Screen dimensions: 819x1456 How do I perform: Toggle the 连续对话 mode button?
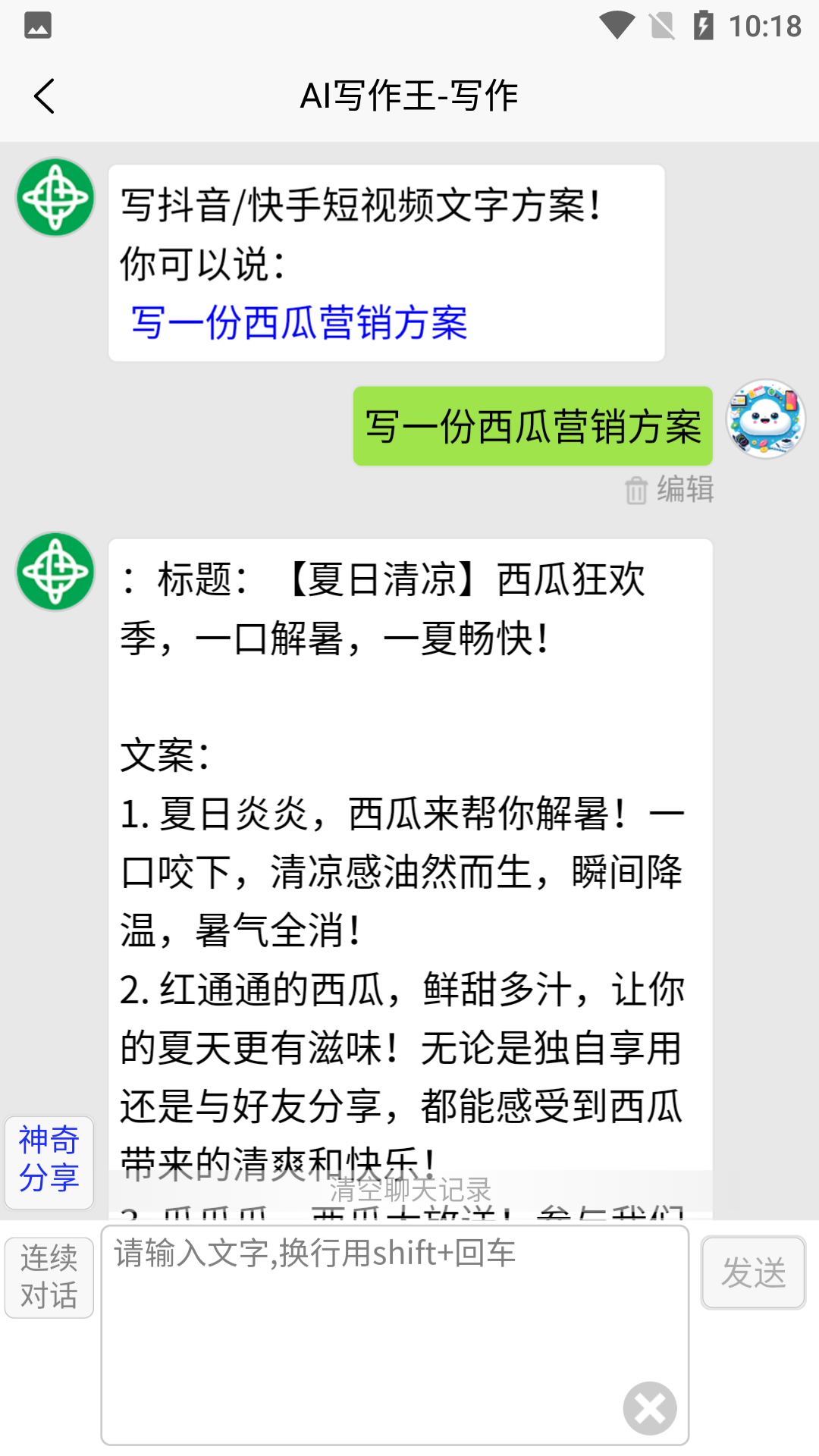49,1277
